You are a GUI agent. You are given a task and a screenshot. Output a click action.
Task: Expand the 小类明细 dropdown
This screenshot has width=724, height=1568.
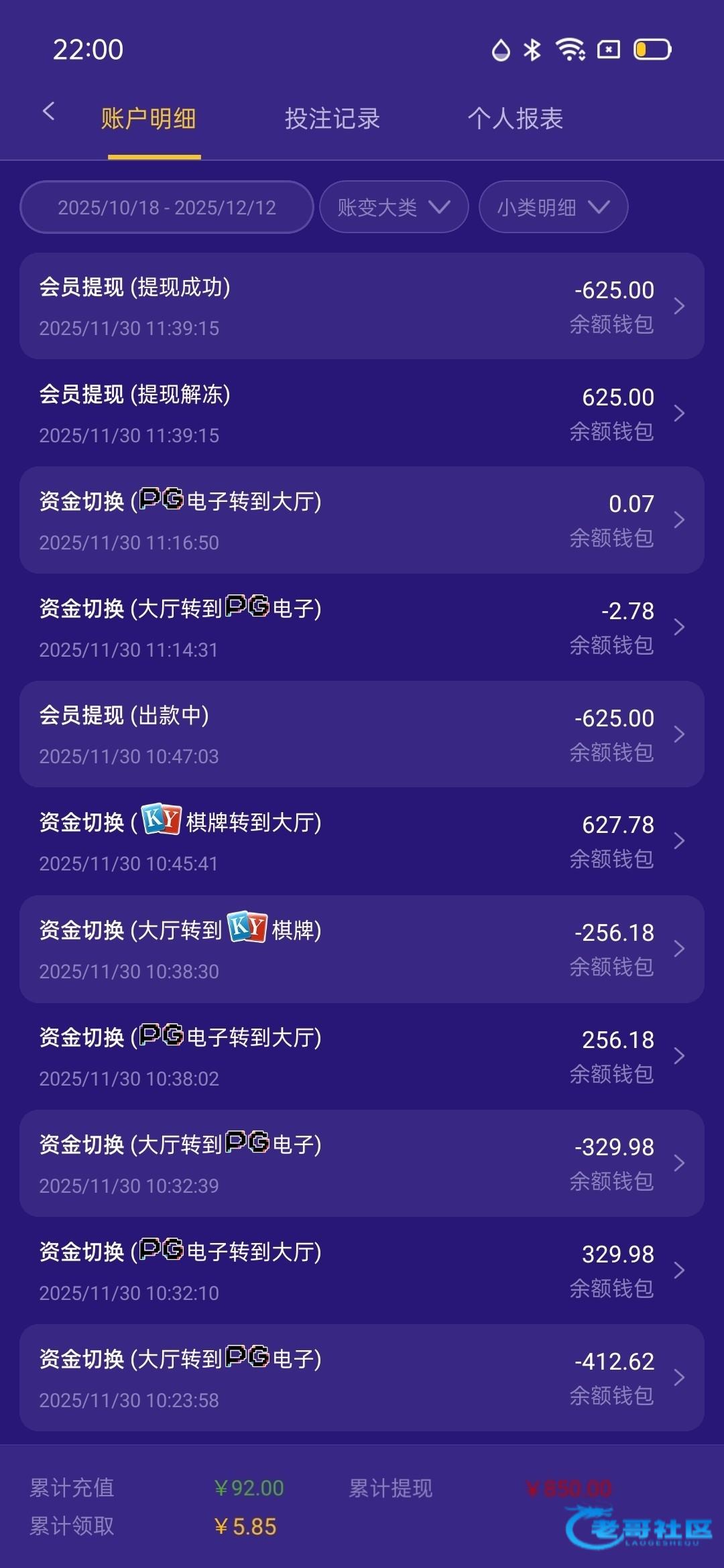coord(553,207)
